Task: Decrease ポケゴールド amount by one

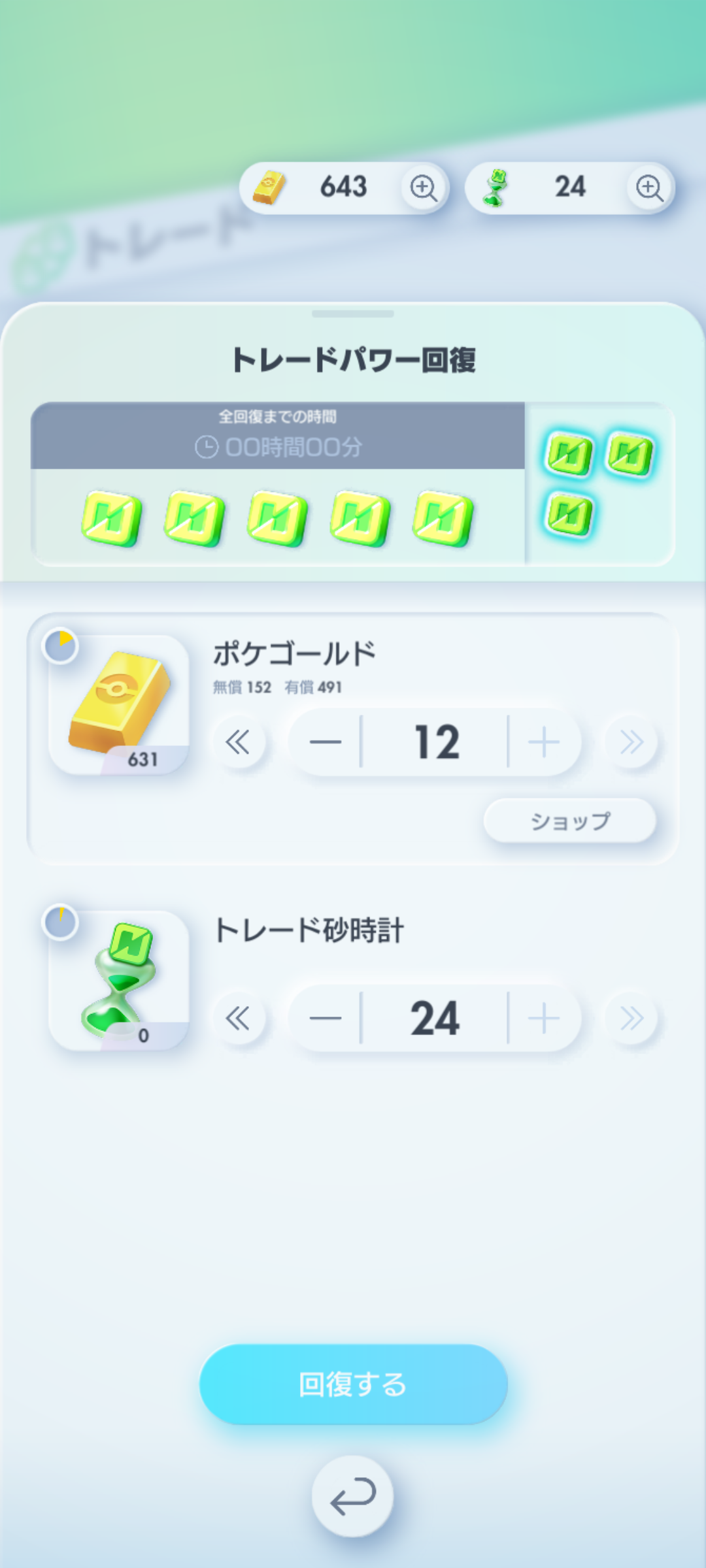Action: [326, 742]
